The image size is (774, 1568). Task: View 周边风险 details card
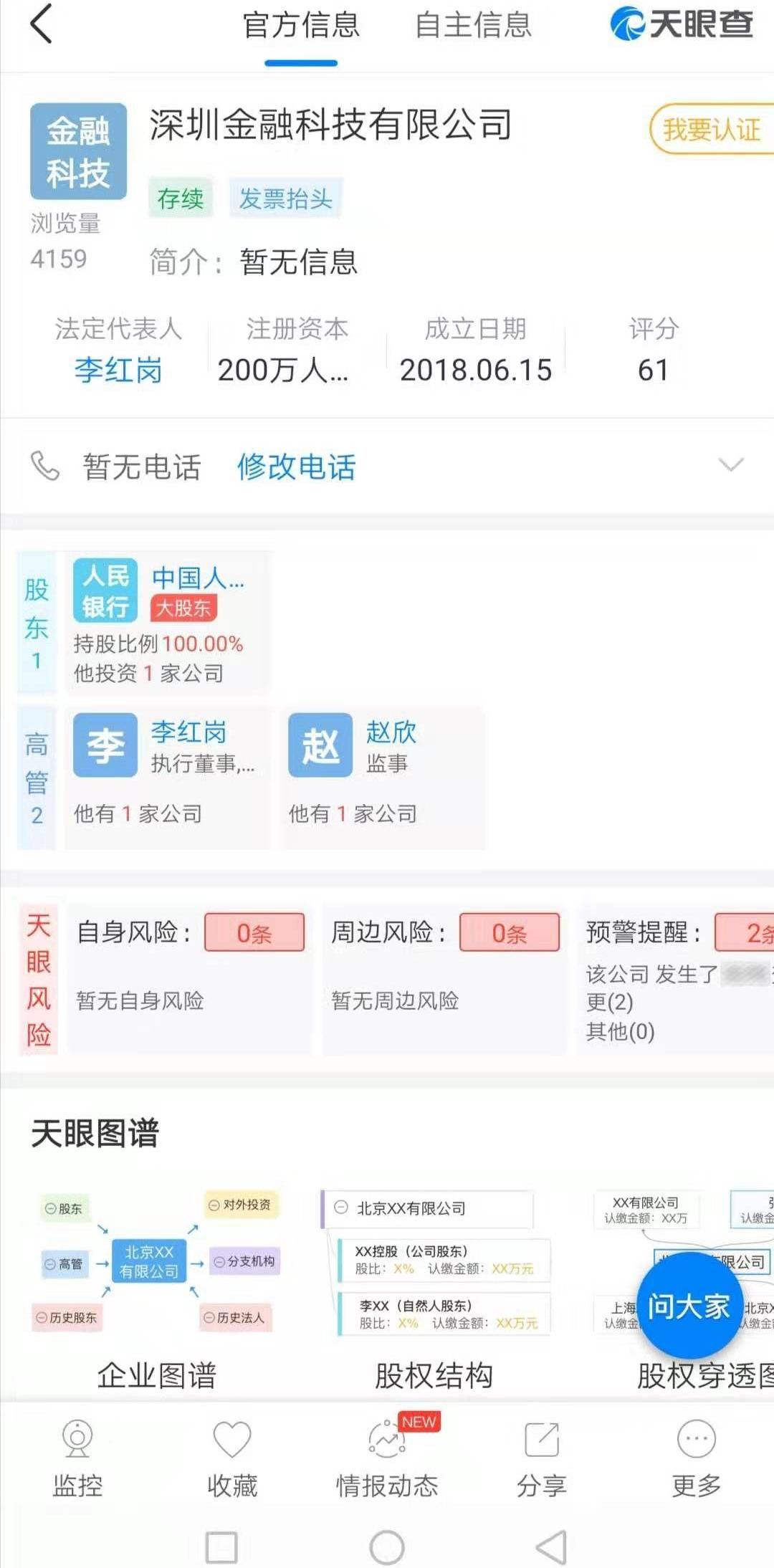tap(444, 979)
